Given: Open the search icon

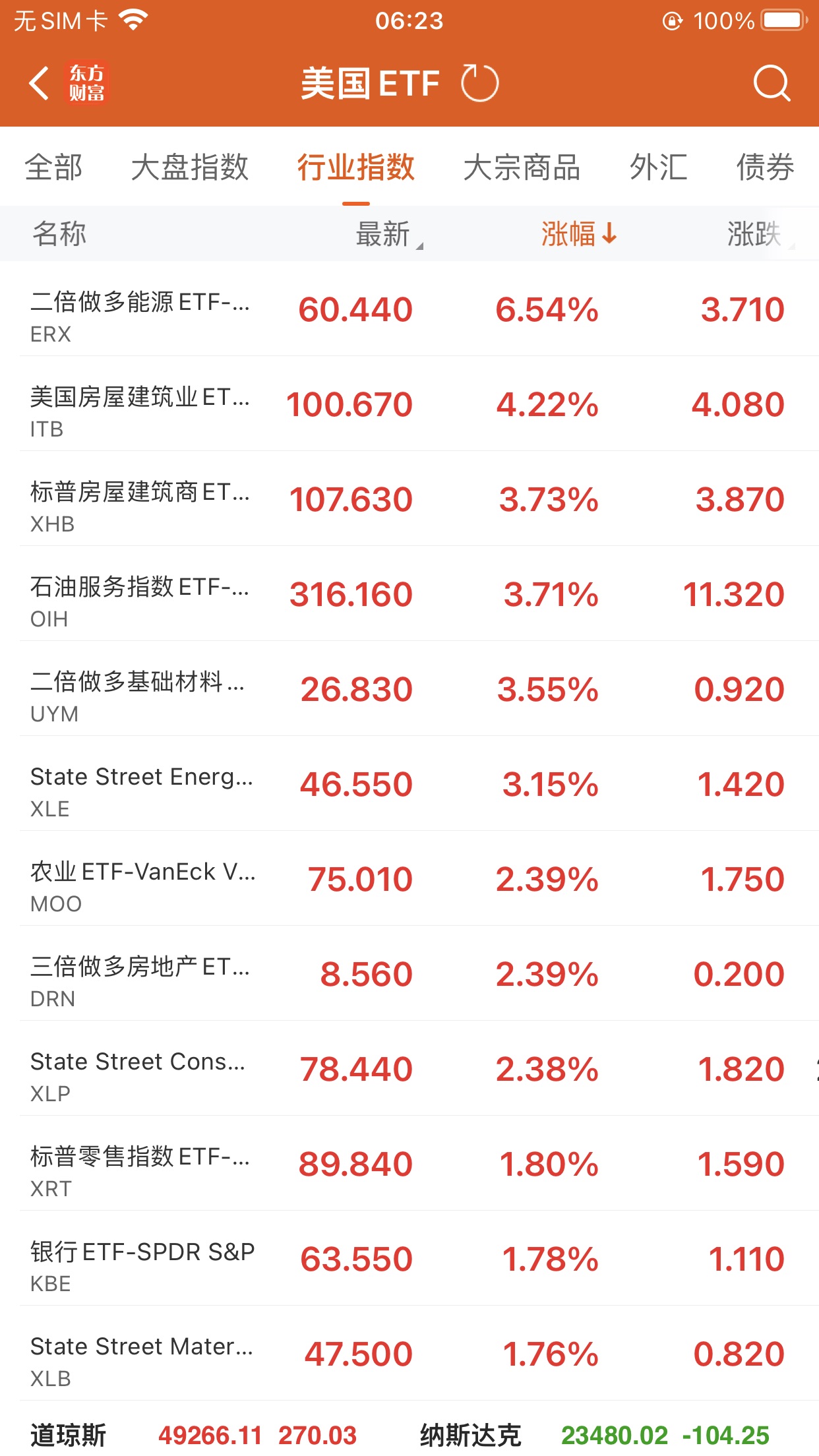Looking at the screenshot, I should (771, 84).
